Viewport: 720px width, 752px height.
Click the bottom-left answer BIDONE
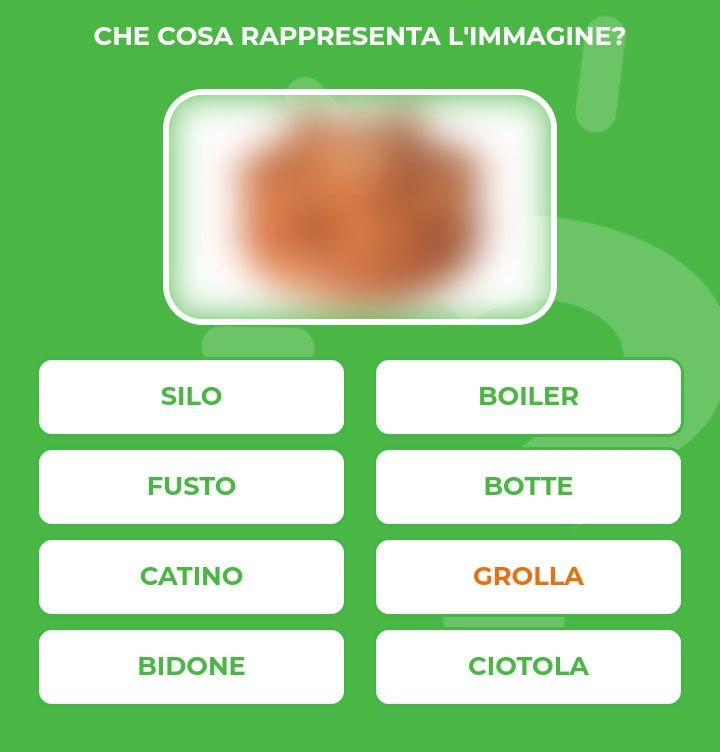click(x=190, y=666)
